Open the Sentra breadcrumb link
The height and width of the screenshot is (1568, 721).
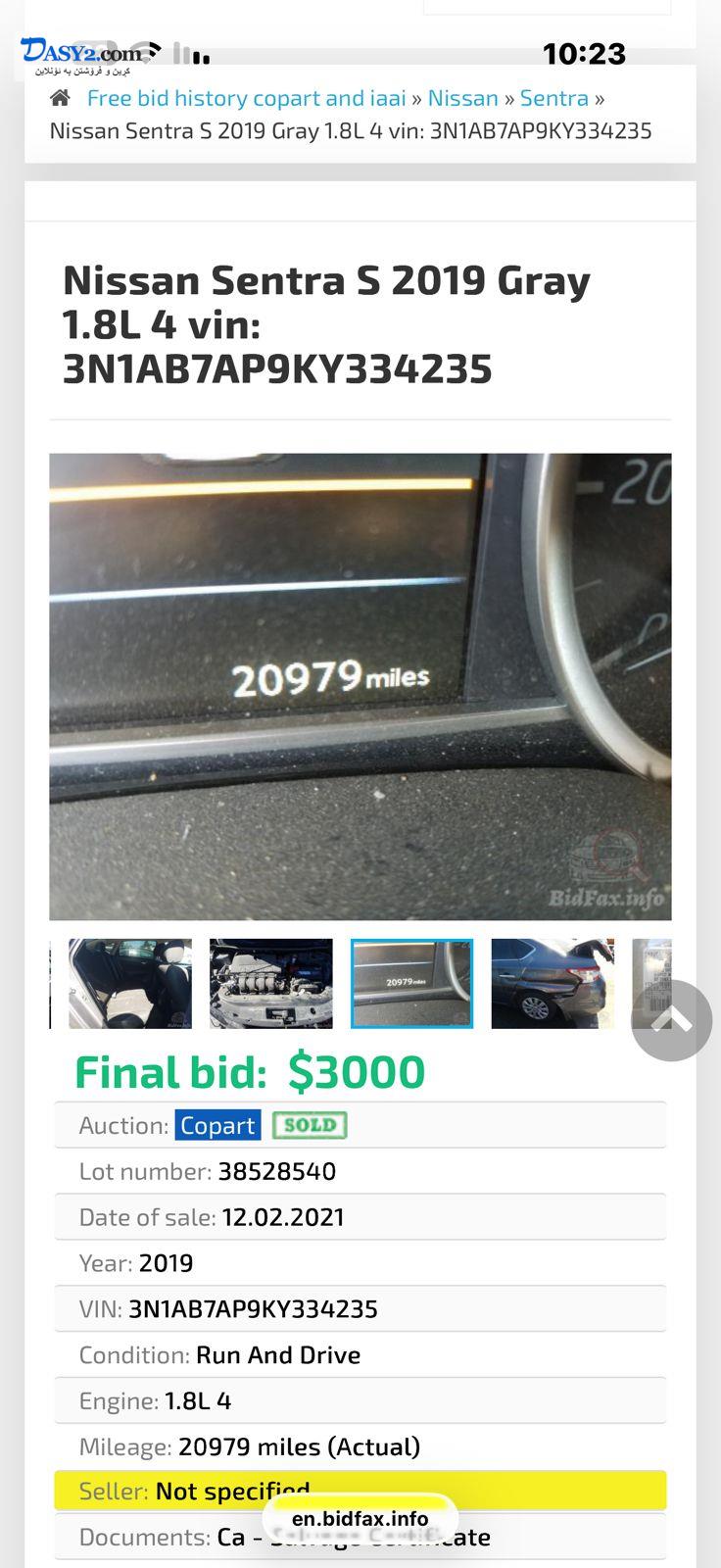tap(553, 98)
